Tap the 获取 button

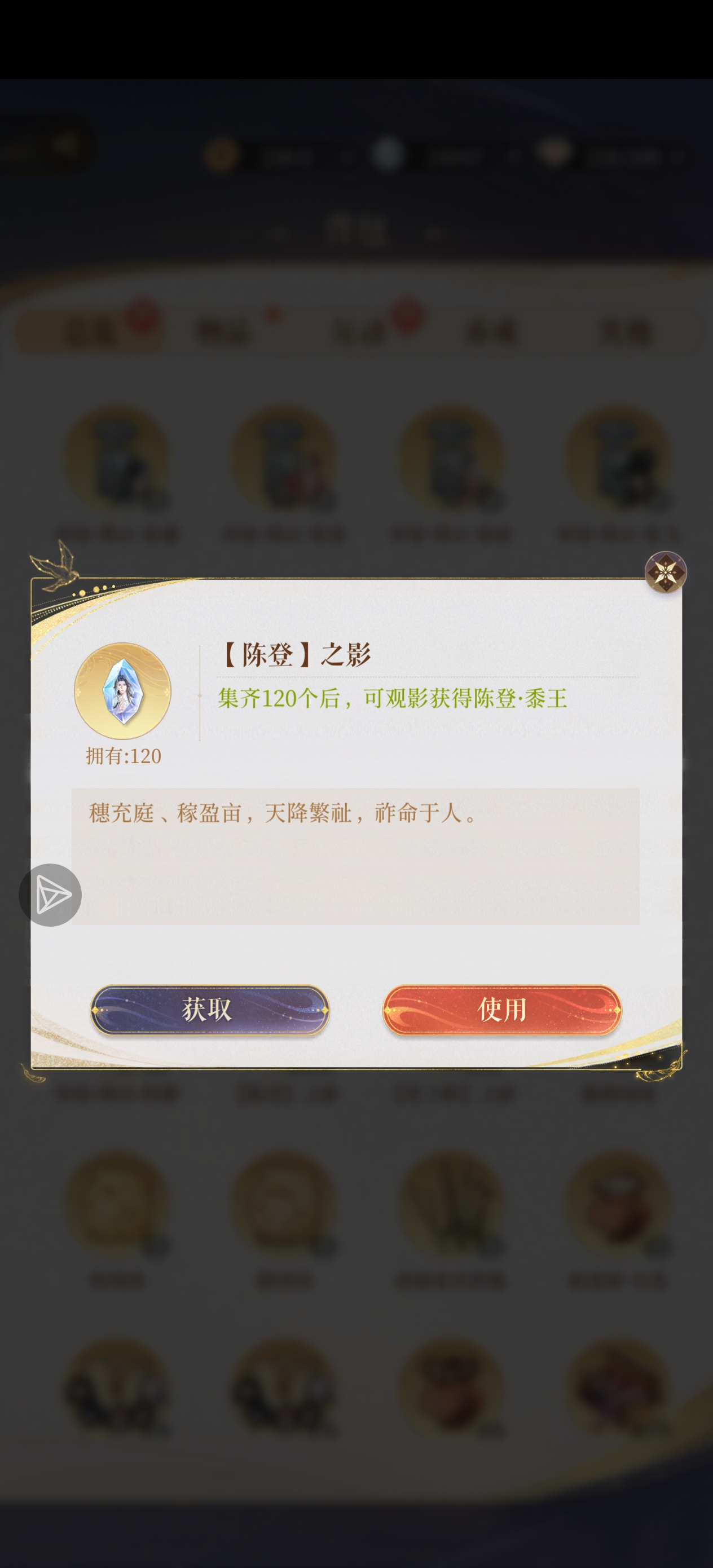[x=209, y=1009]
